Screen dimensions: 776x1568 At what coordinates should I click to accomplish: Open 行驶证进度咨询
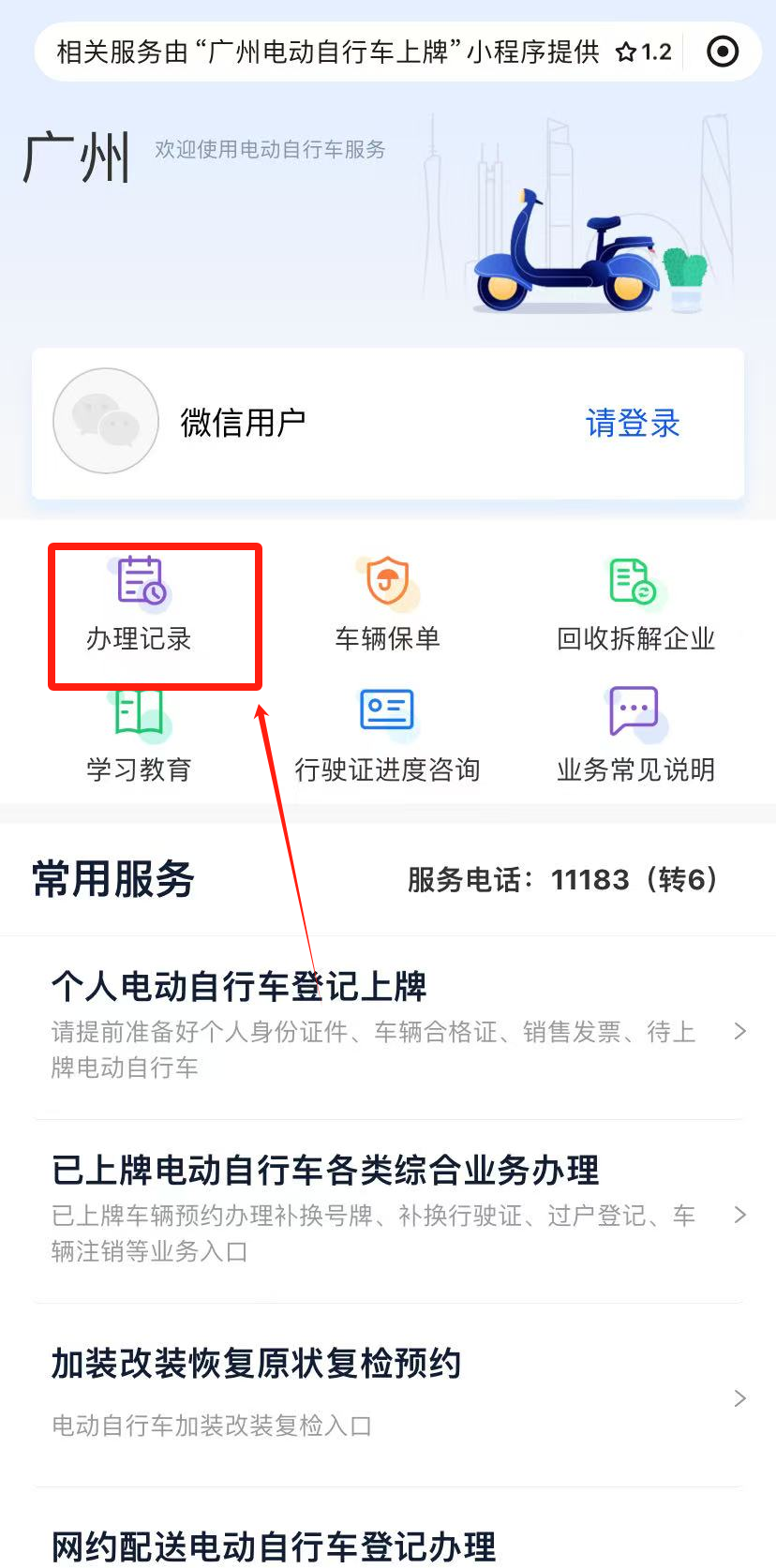coord(387,738)
